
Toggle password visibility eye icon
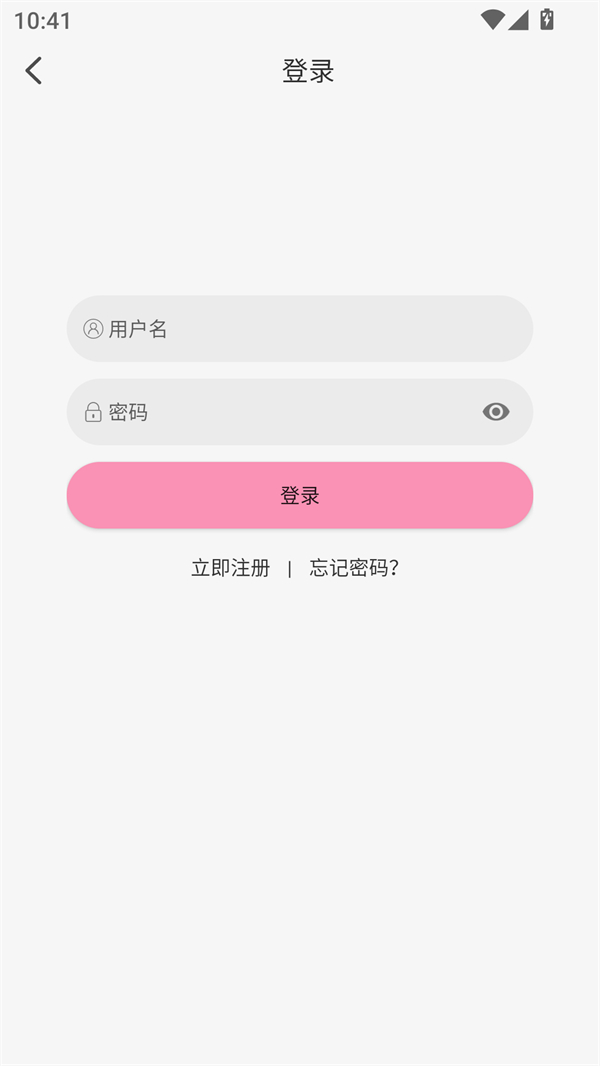[496, 412]
